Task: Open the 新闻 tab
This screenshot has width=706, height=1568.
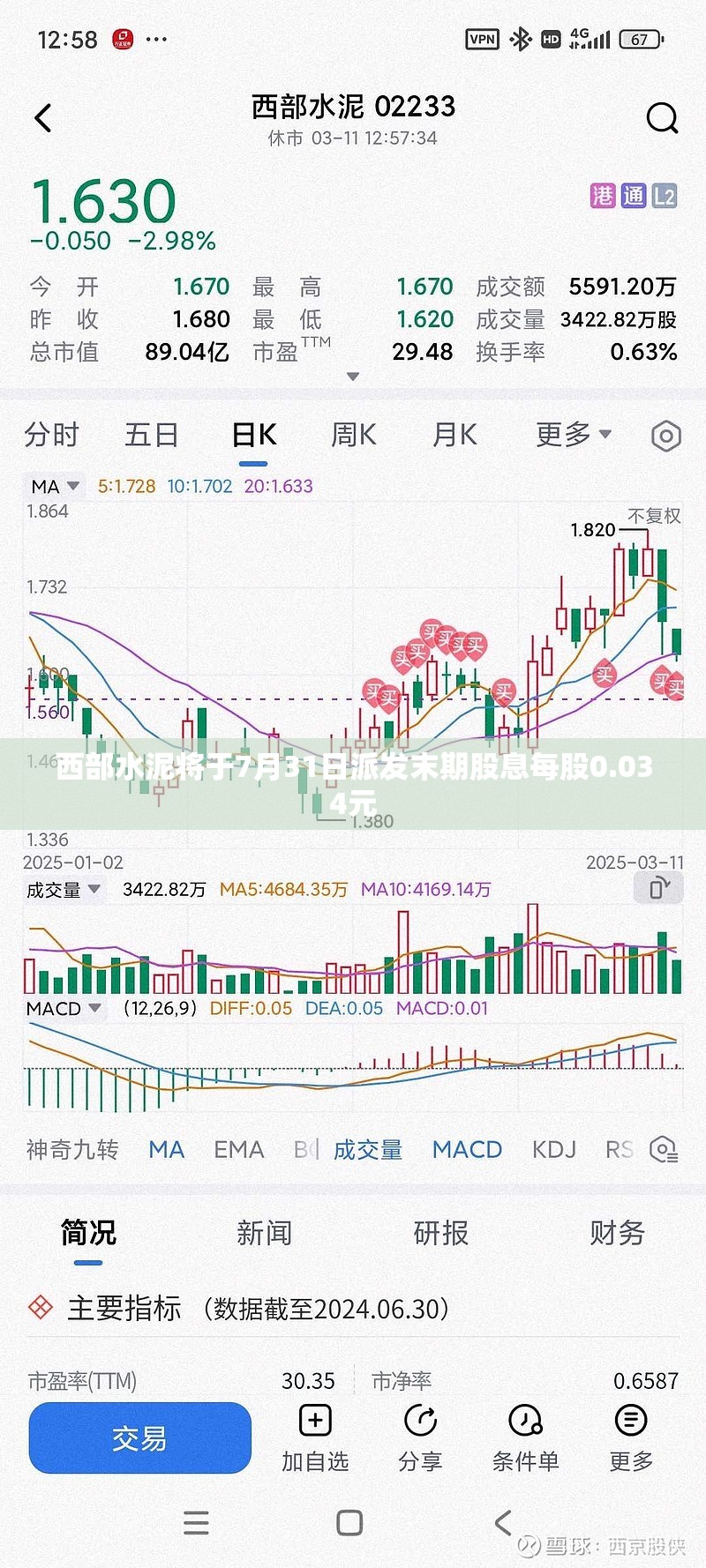Action: pos(264,1233)
